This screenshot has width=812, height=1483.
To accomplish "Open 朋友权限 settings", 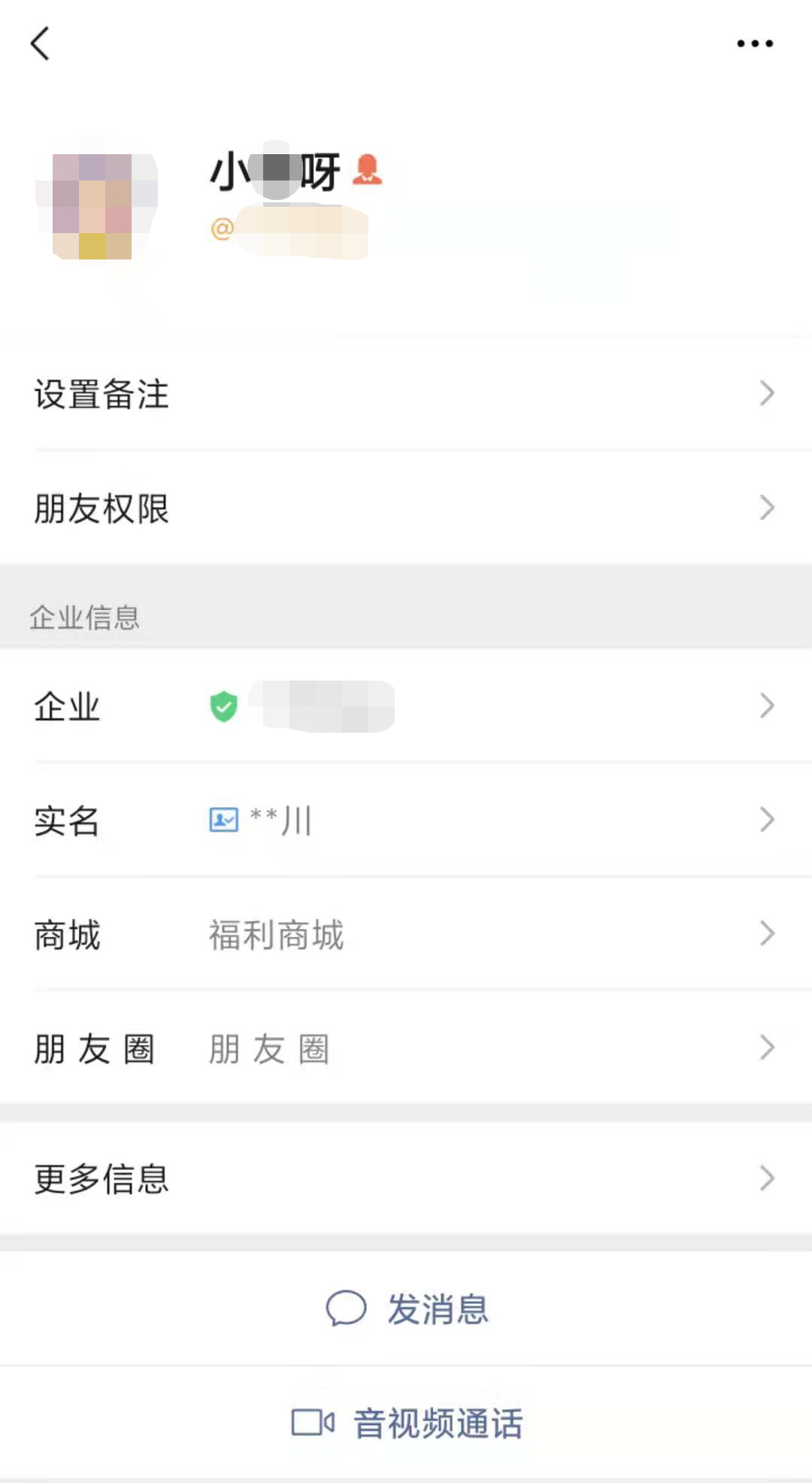I will 406,508.
